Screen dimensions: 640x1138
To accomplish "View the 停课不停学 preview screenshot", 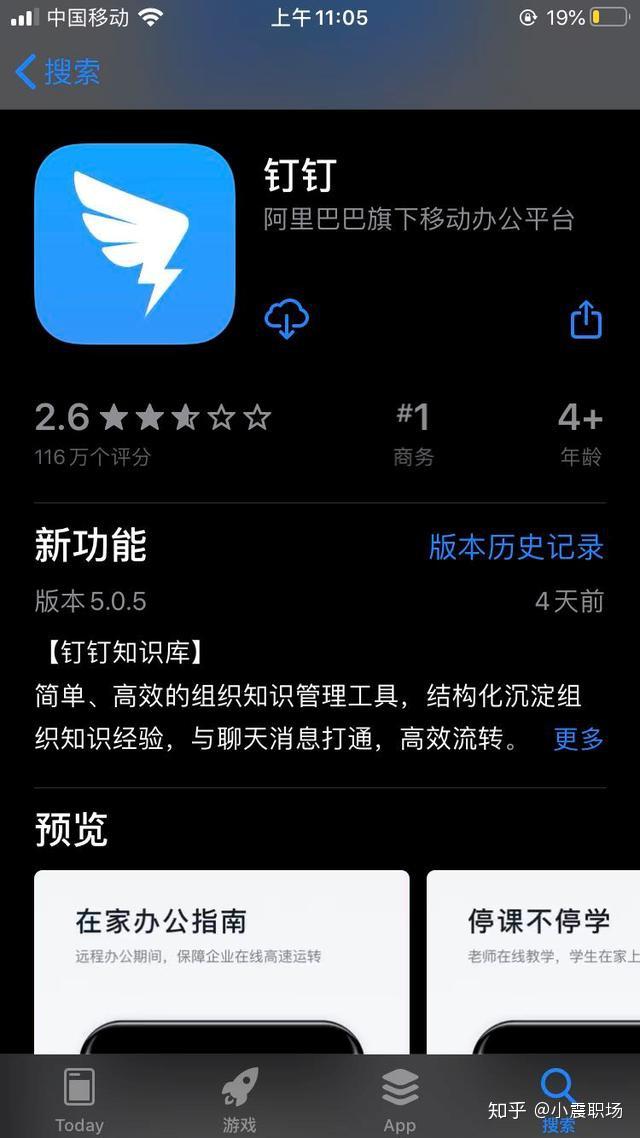I will click(534, 960).
